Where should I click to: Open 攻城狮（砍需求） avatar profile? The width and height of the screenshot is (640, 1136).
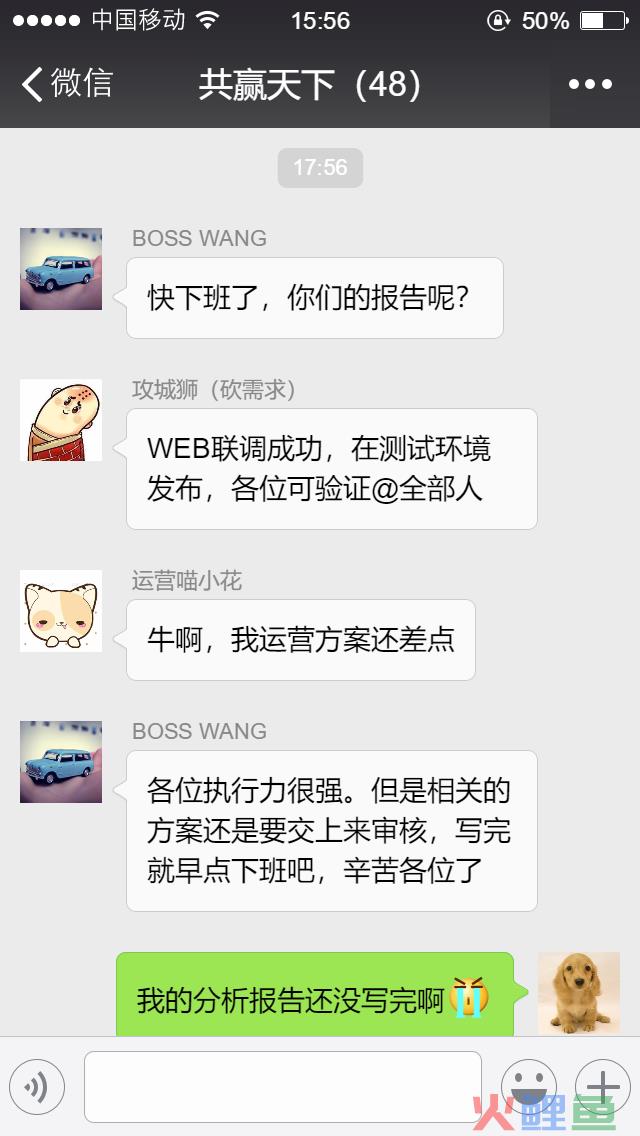click(61, 420)
